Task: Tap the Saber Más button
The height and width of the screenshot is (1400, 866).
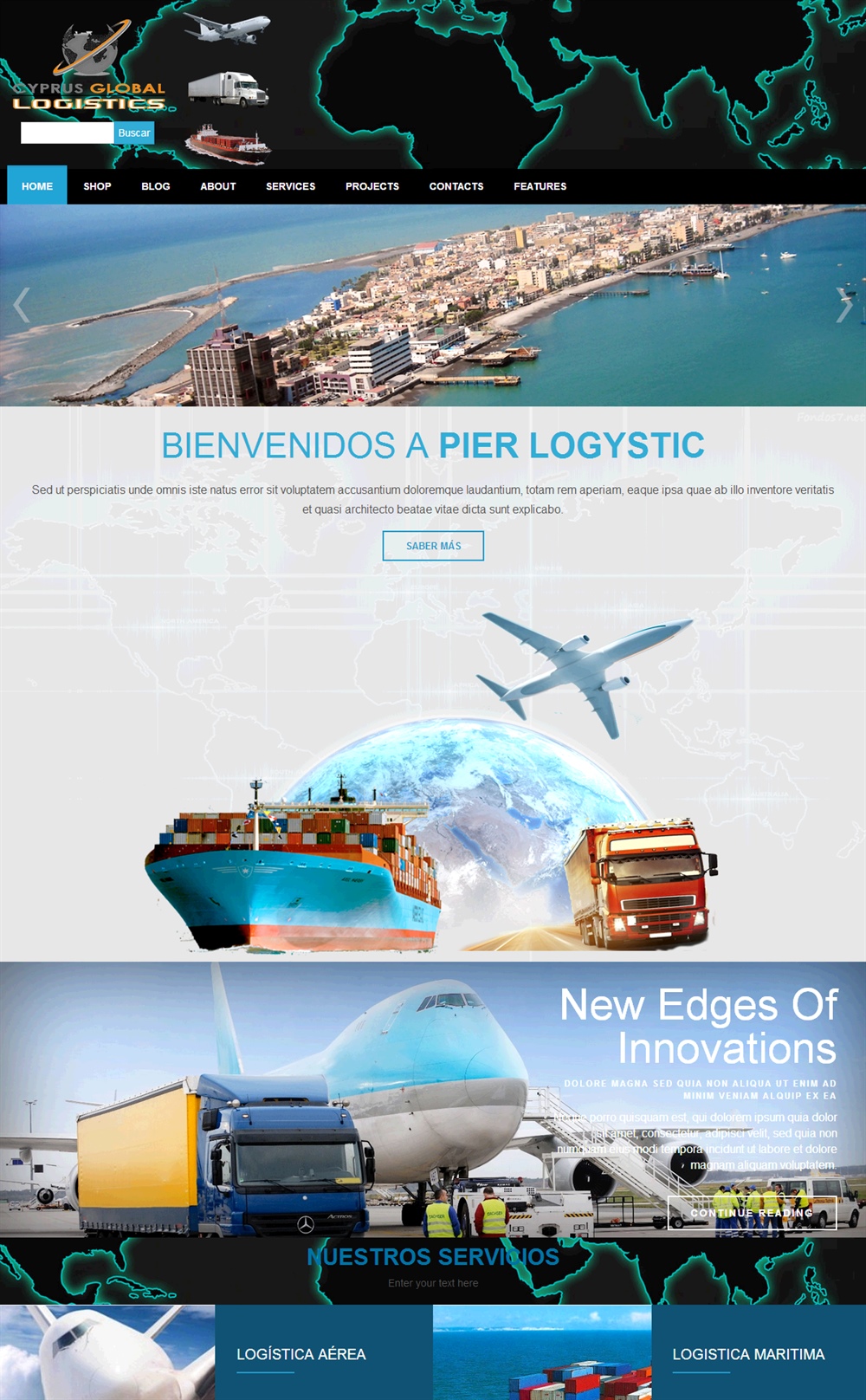Action: (x=433, y=546)
